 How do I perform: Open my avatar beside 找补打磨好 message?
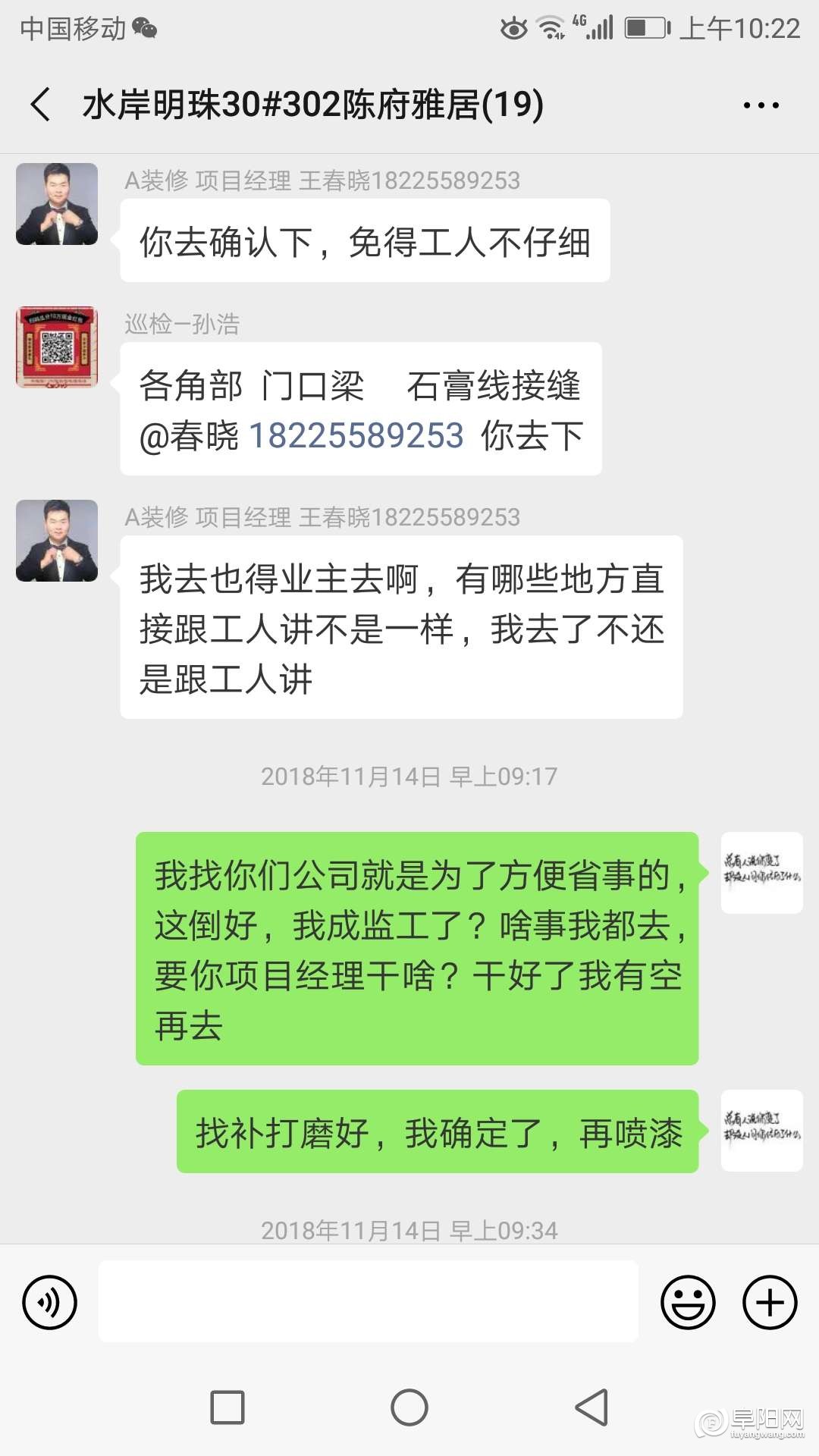tap(761, 1131)
